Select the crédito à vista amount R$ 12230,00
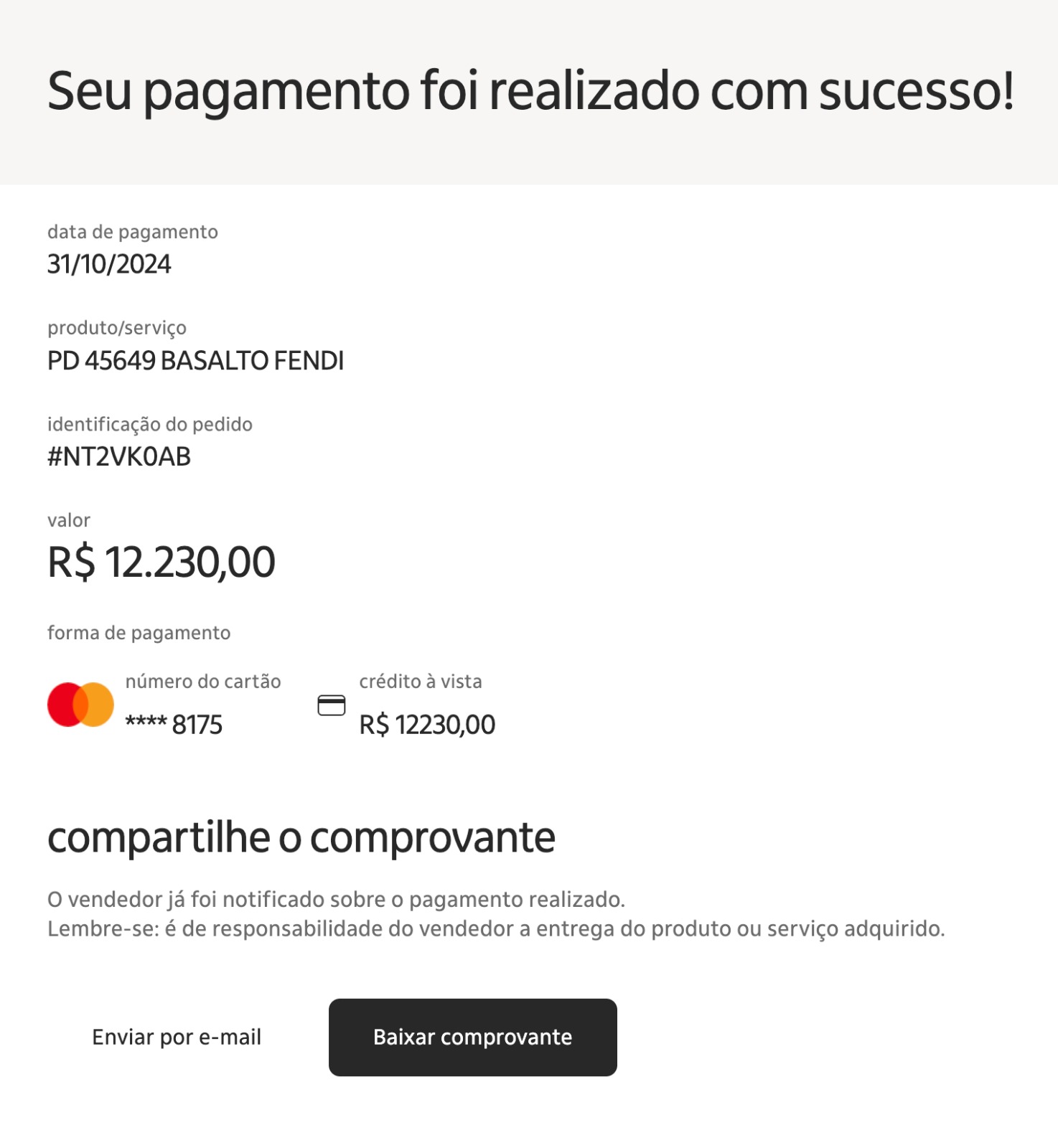 [427, 724]
